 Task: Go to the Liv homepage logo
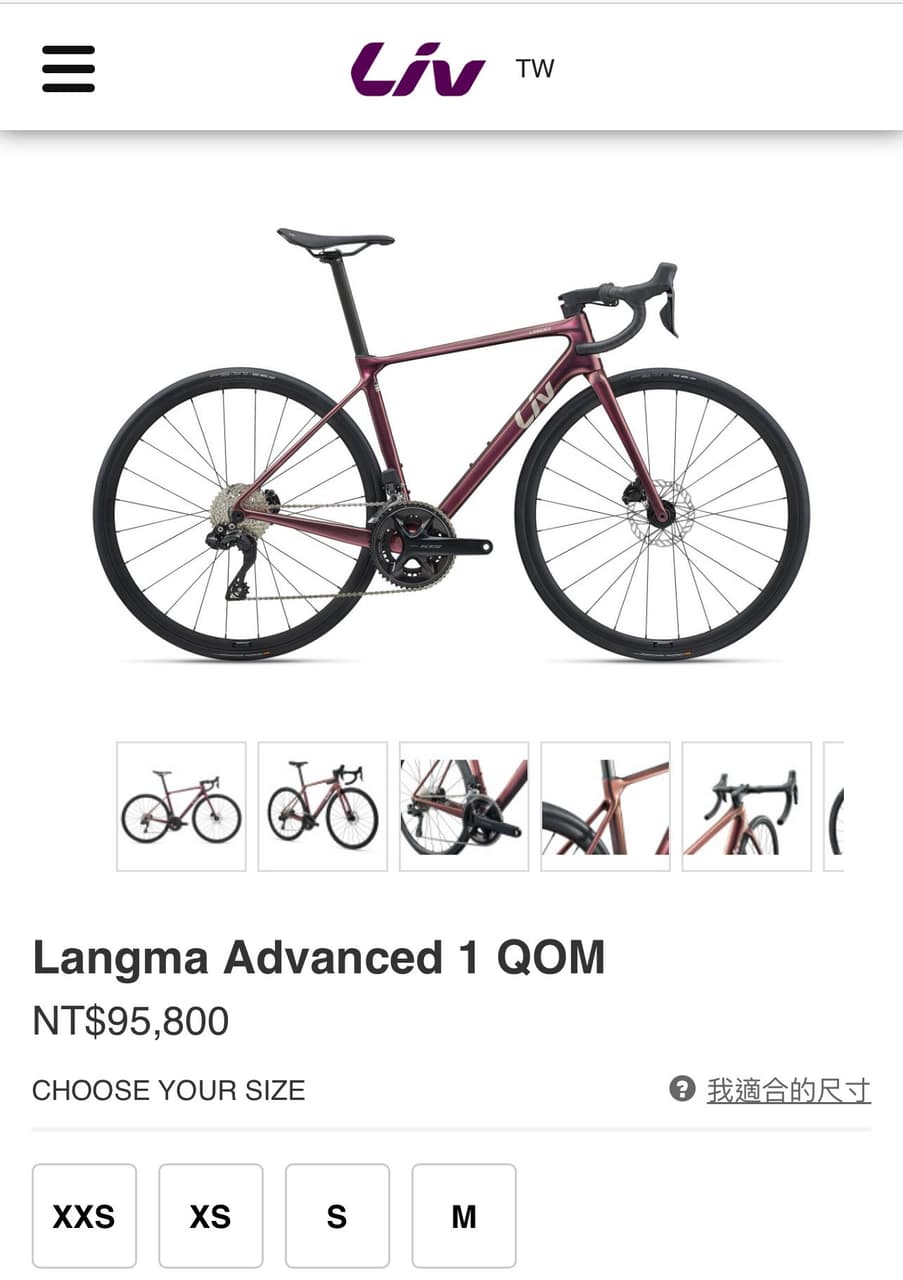pyautogui.click(x=418, y=69)
